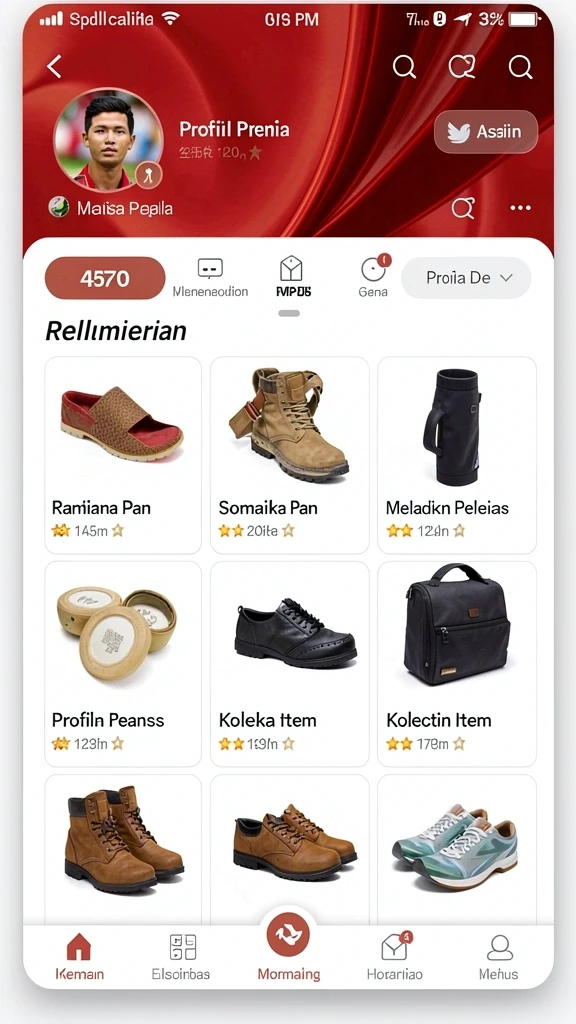Switch to the Gena tab
This screenshot has width=576, height=1024.
(x=374, y=276)
